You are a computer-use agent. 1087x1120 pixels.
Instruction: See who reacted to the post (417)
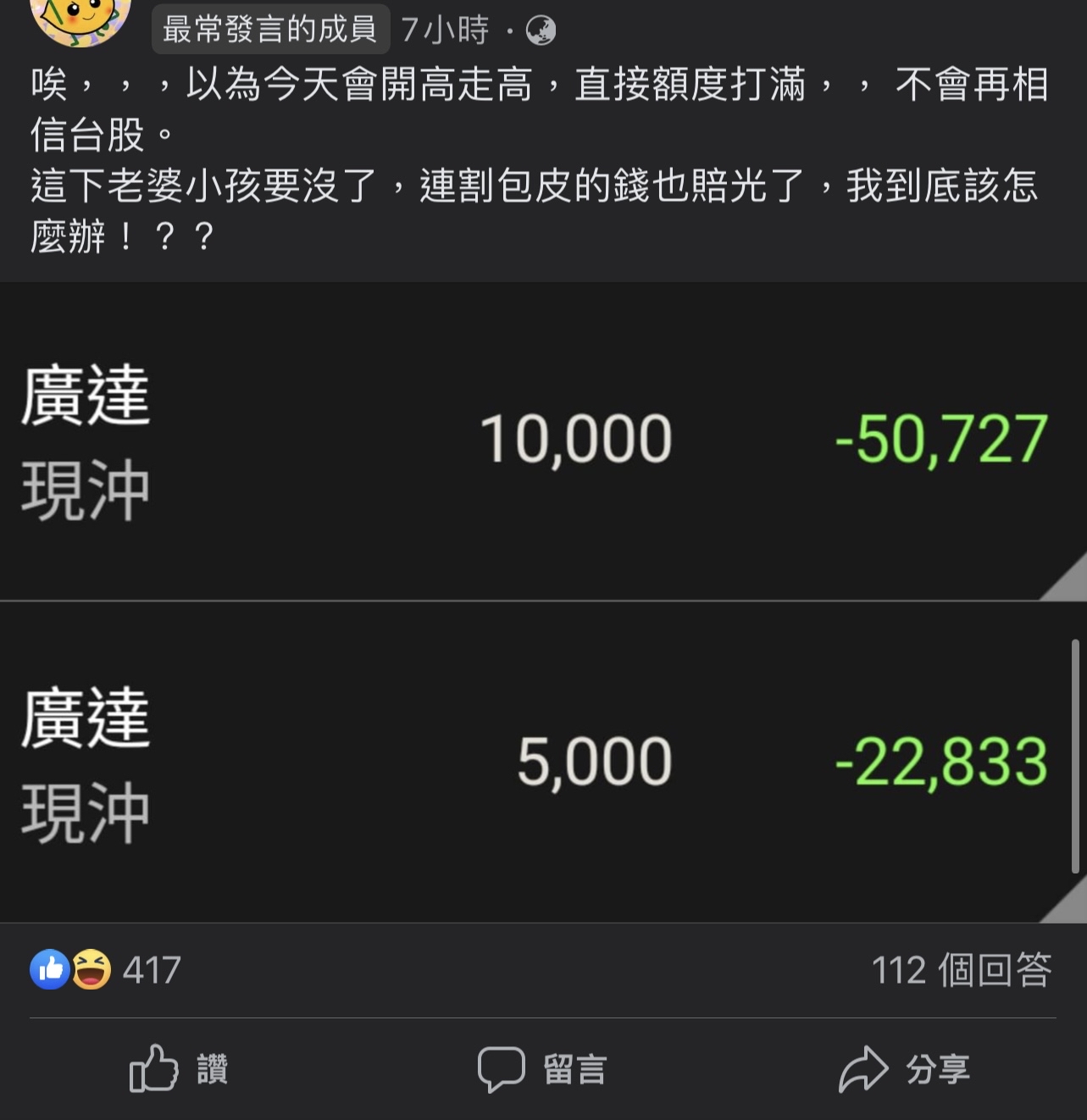pos(106,970)
